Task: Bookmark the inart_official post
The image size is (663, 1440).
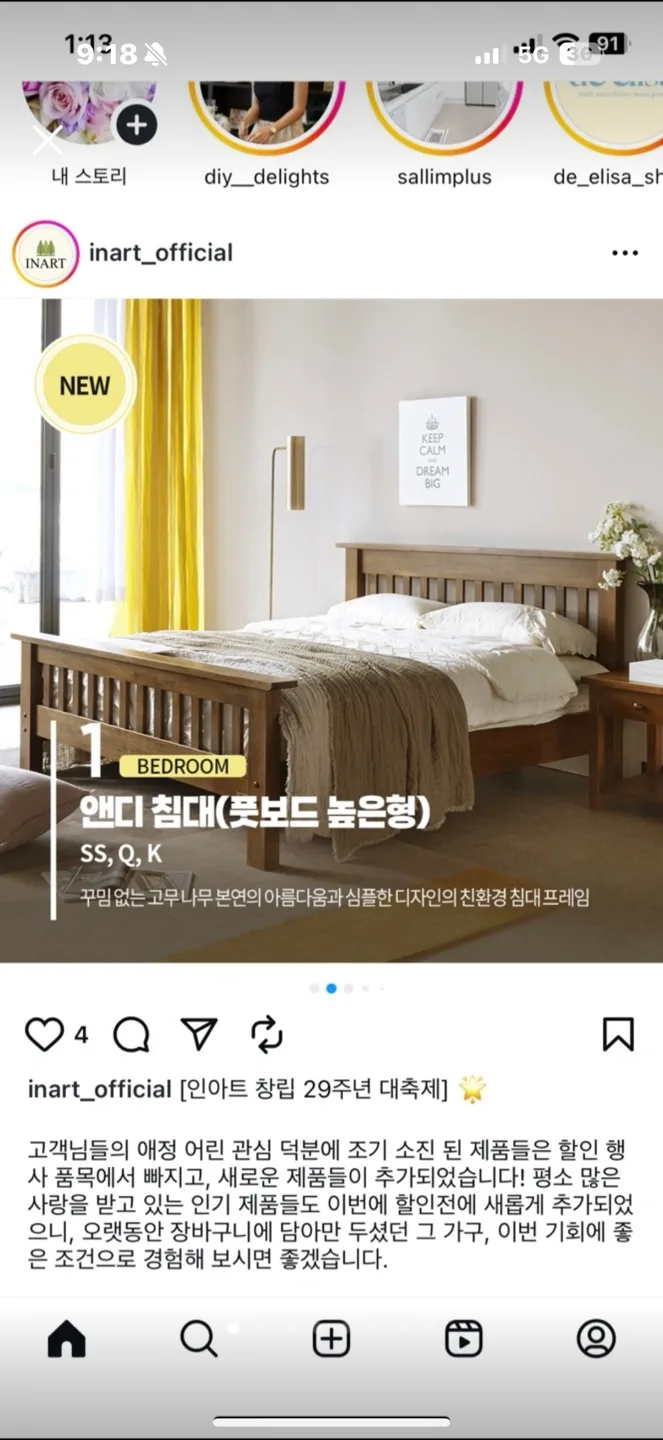Action: tap(618, 1034)
